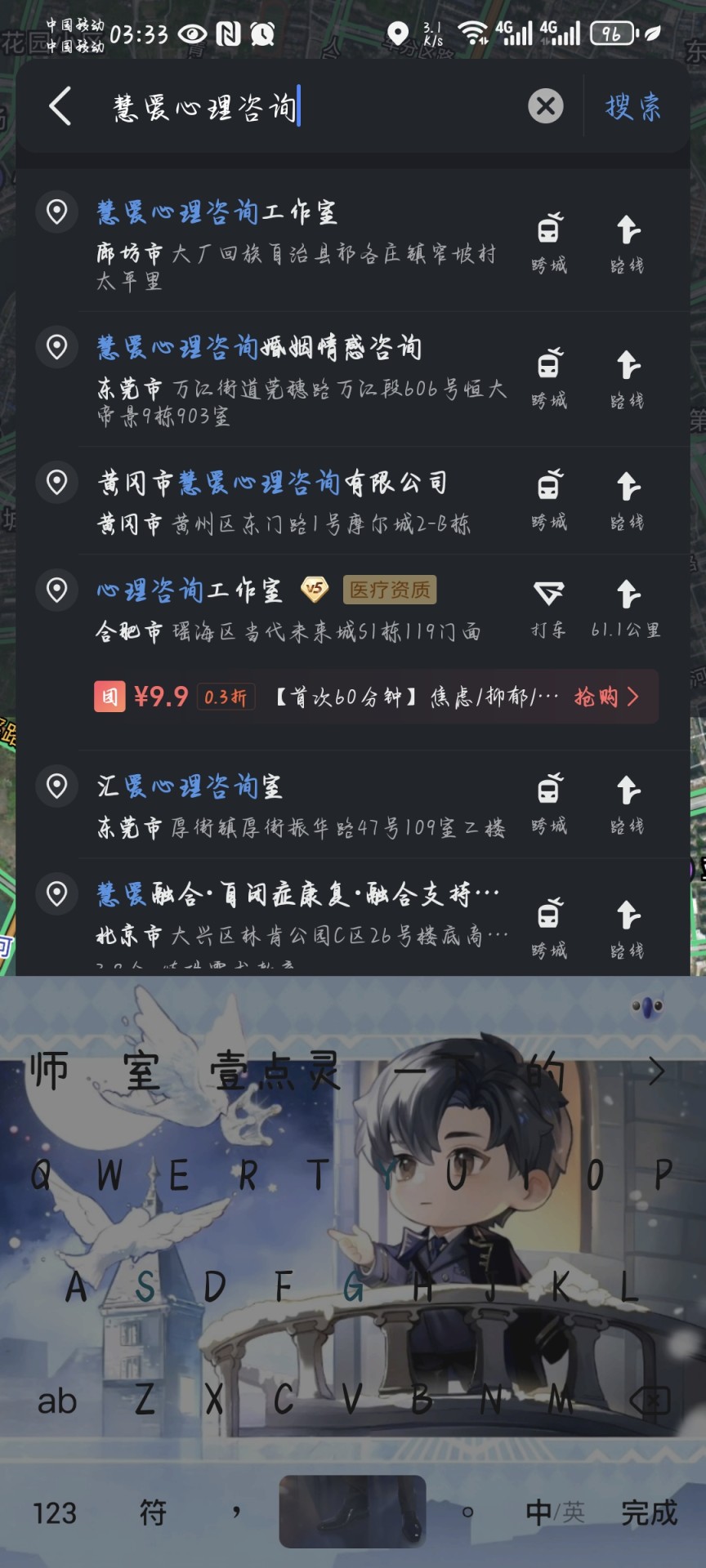Go back from search page
706x1568 pixels.
click(x=60, y=106)
